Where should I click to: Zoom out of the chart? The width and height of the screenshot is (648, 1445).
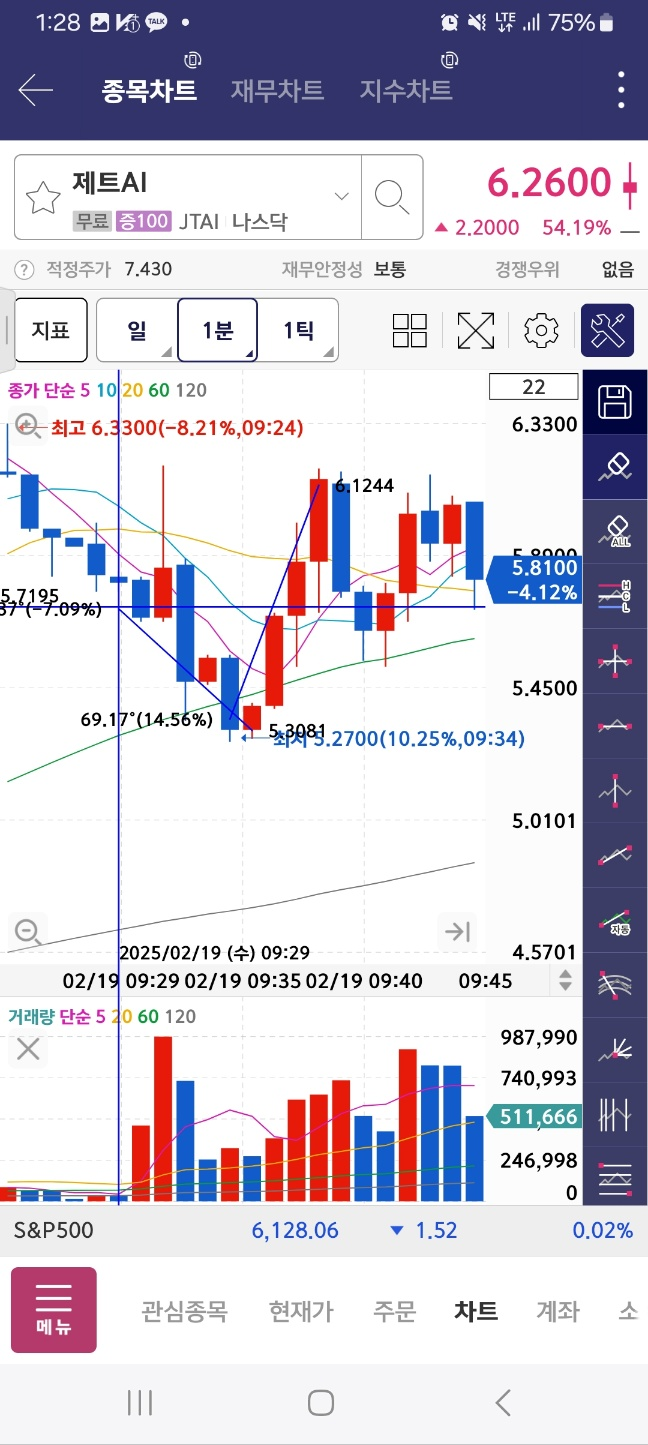point(28,932)
